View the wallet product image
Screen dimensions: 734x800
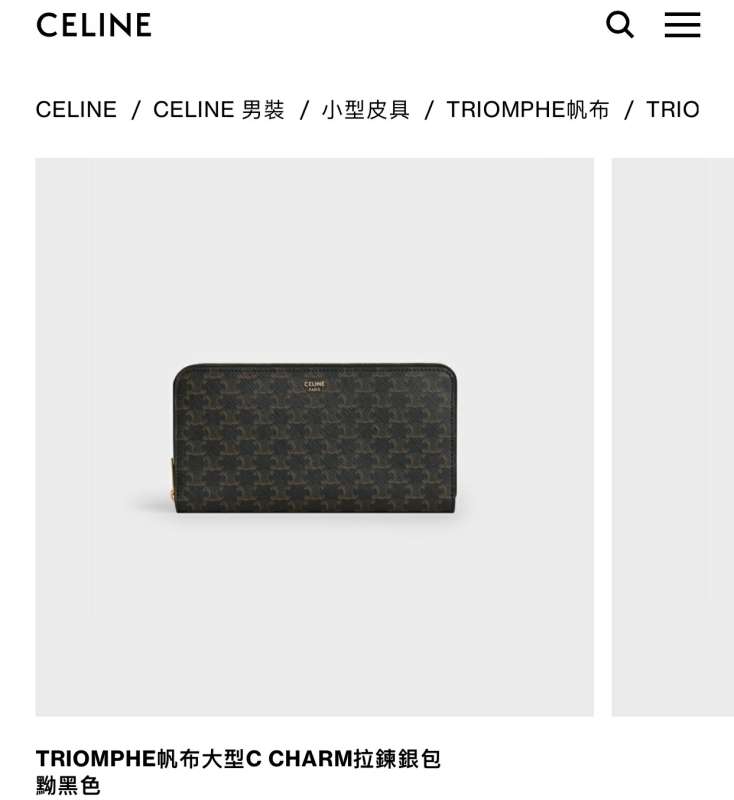[314, 437]
